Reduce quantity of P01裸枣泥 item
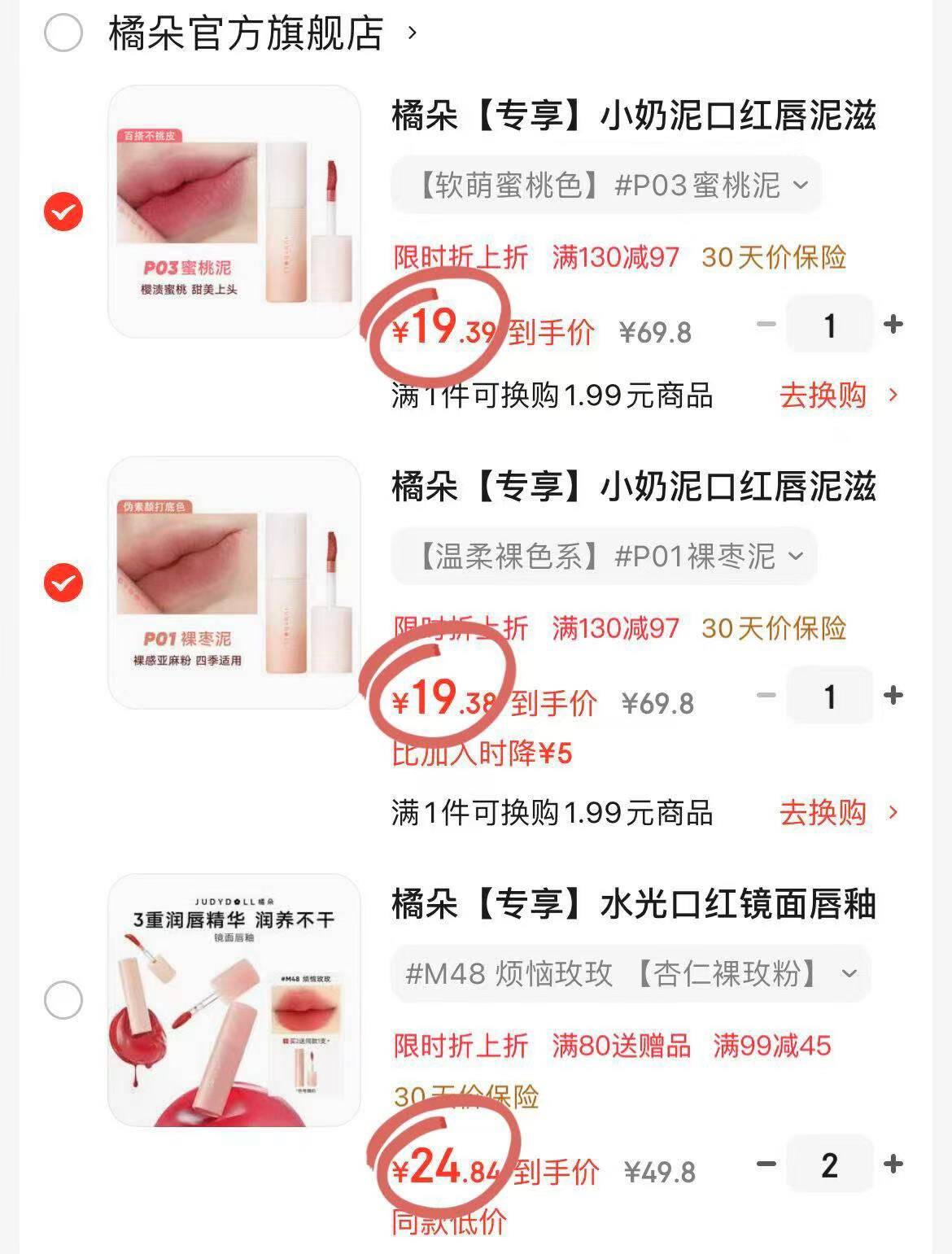This screenshot has height=1254, width=952. pyautogui.click(x=766, y=696)
